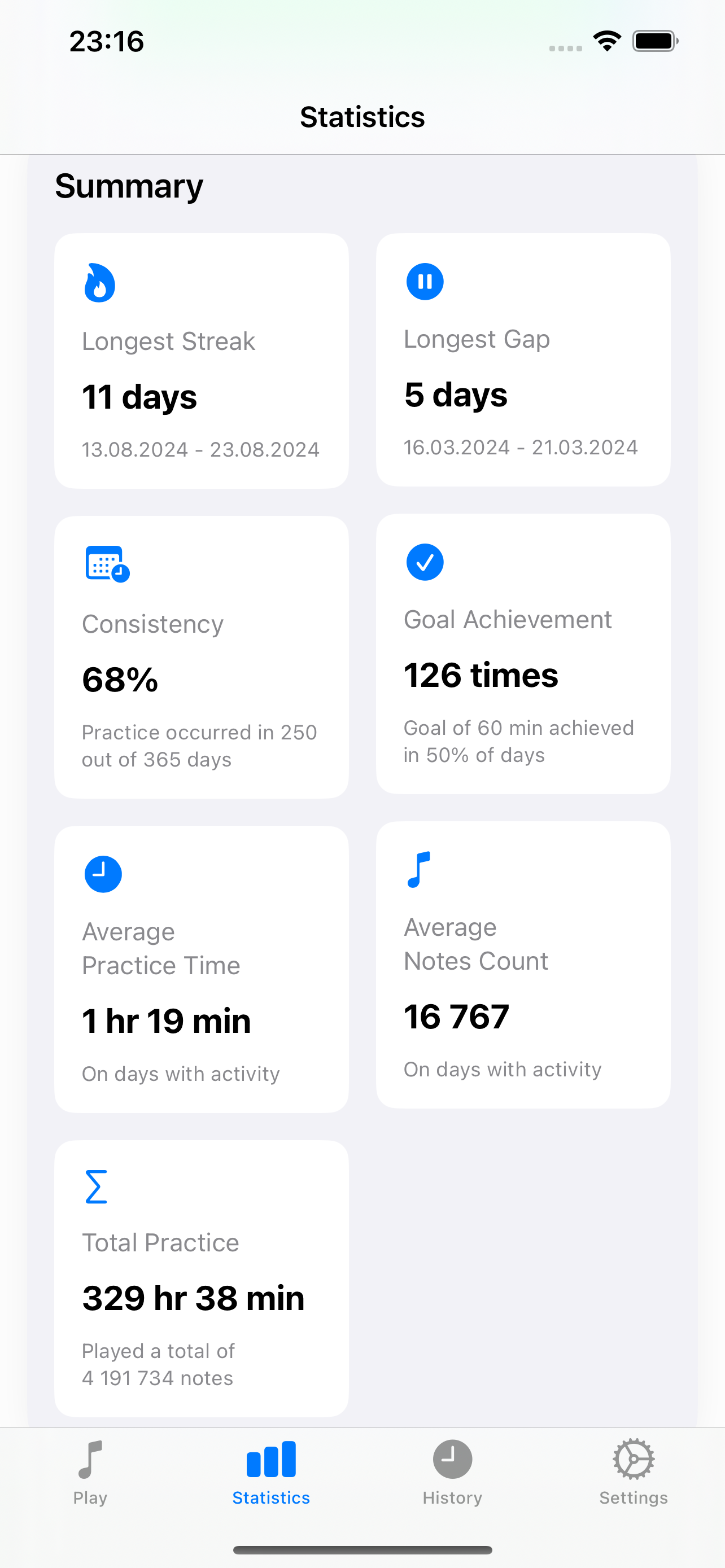Open the History tab
The height and width of the screenshot is (1568, 725).
(x=452, y=1472)
